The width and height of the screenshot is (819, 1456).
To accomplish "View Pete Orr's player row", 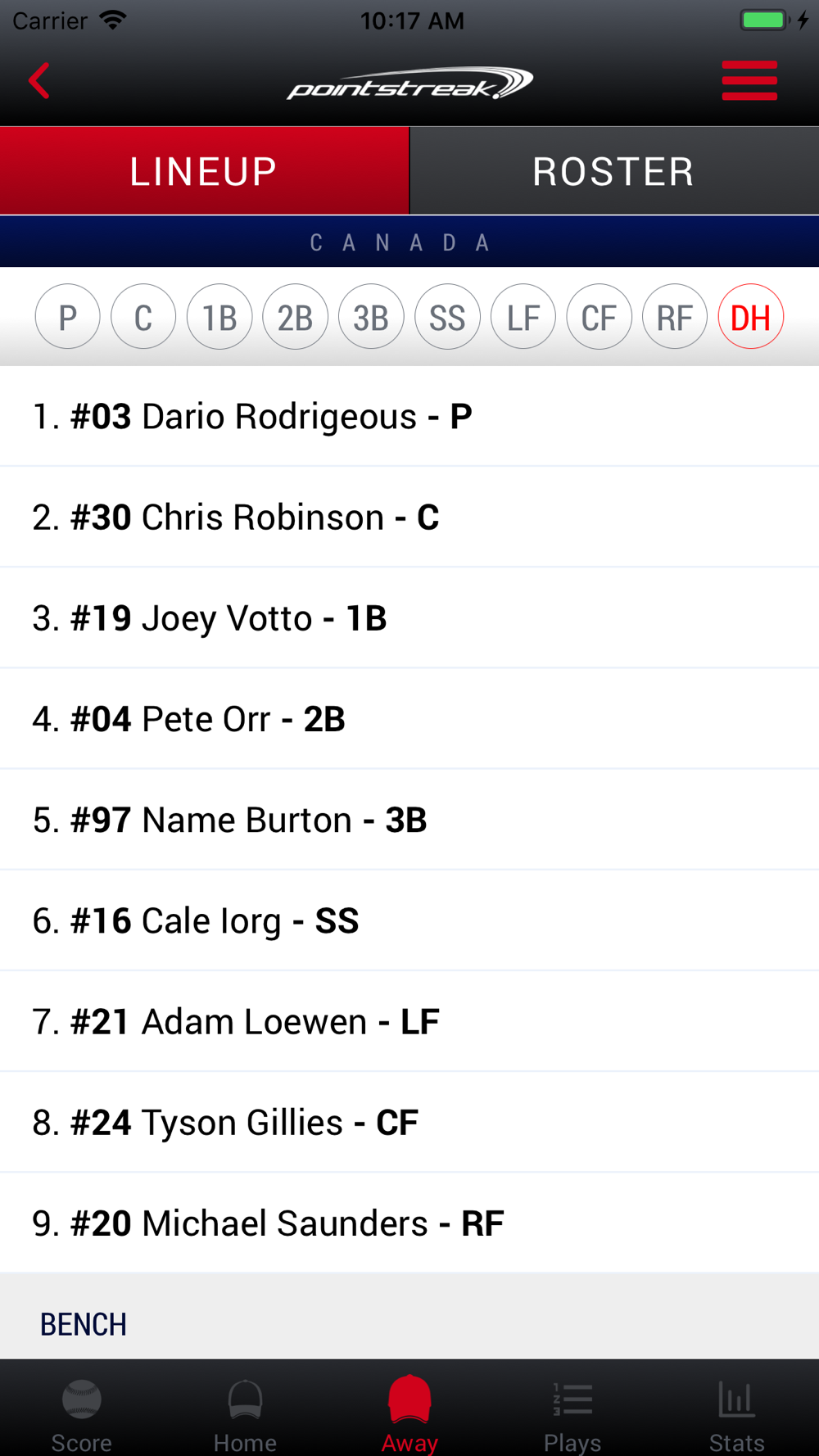I will (x=409, y=719).
